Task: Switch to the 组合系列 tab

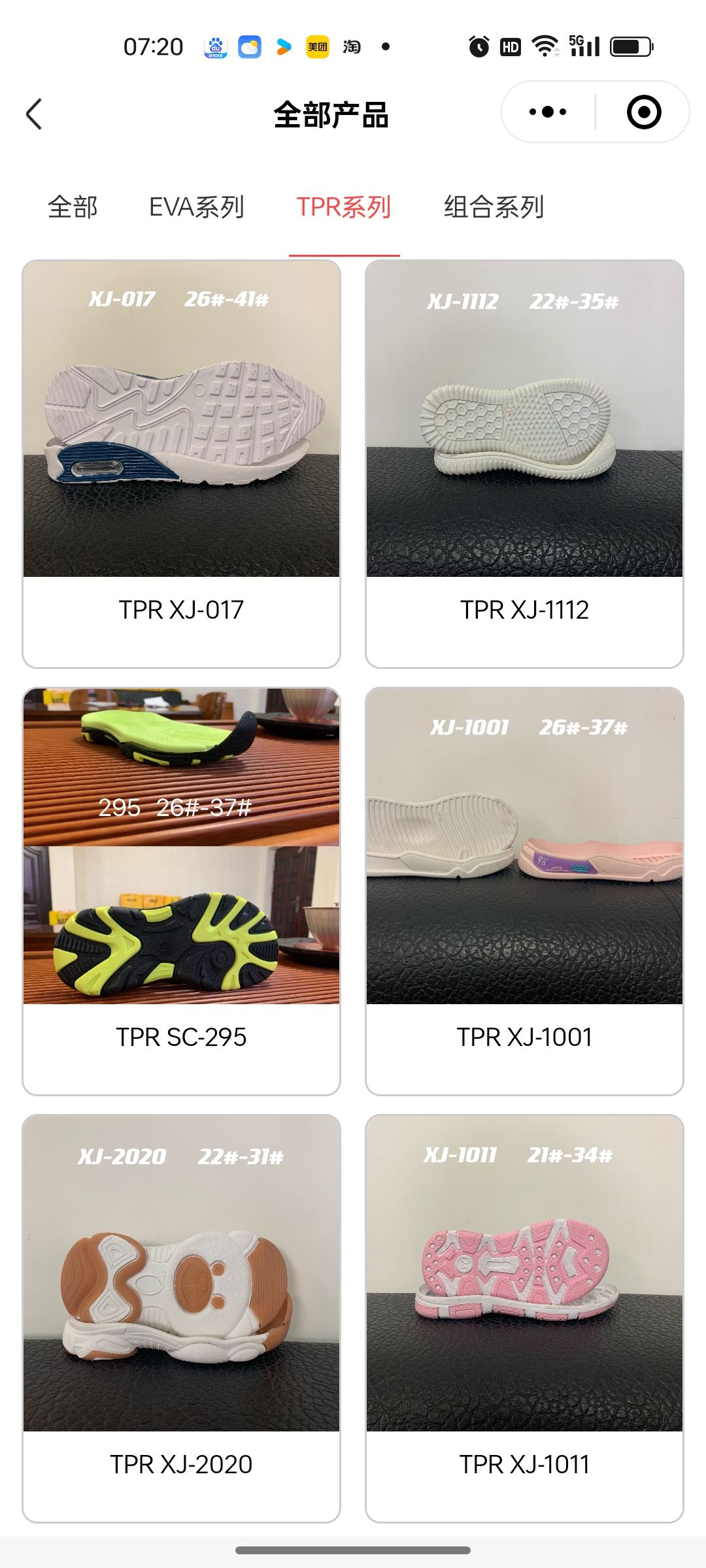Action: pos(494,207)
